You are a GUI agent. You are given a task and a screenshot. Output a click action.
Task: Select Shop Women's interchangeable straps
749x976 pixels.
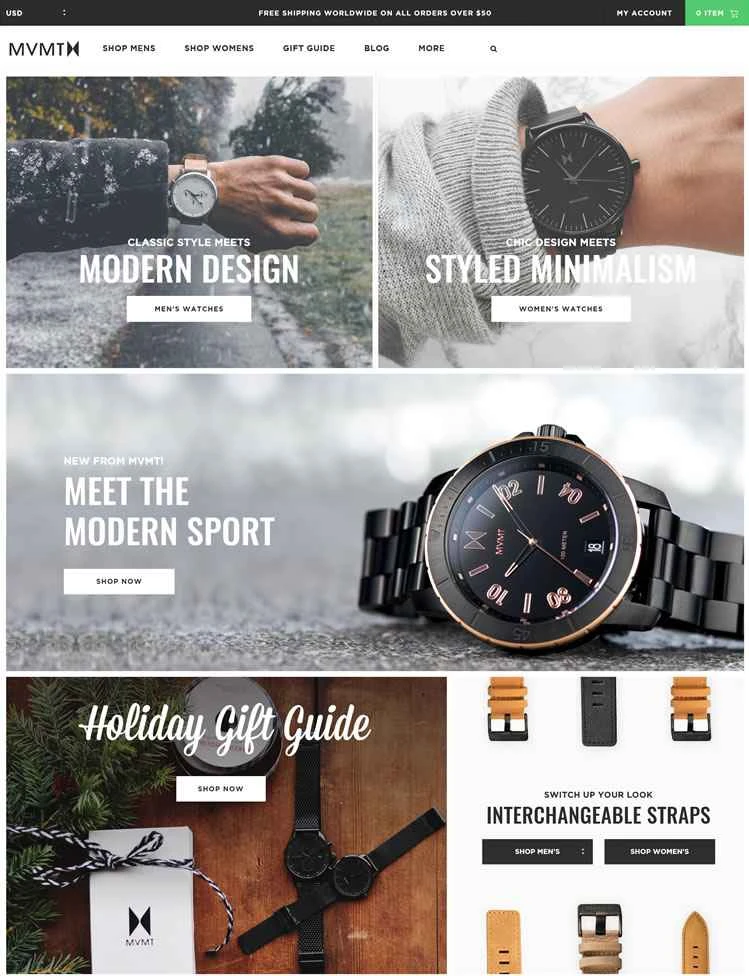click(x=659, y=851)
